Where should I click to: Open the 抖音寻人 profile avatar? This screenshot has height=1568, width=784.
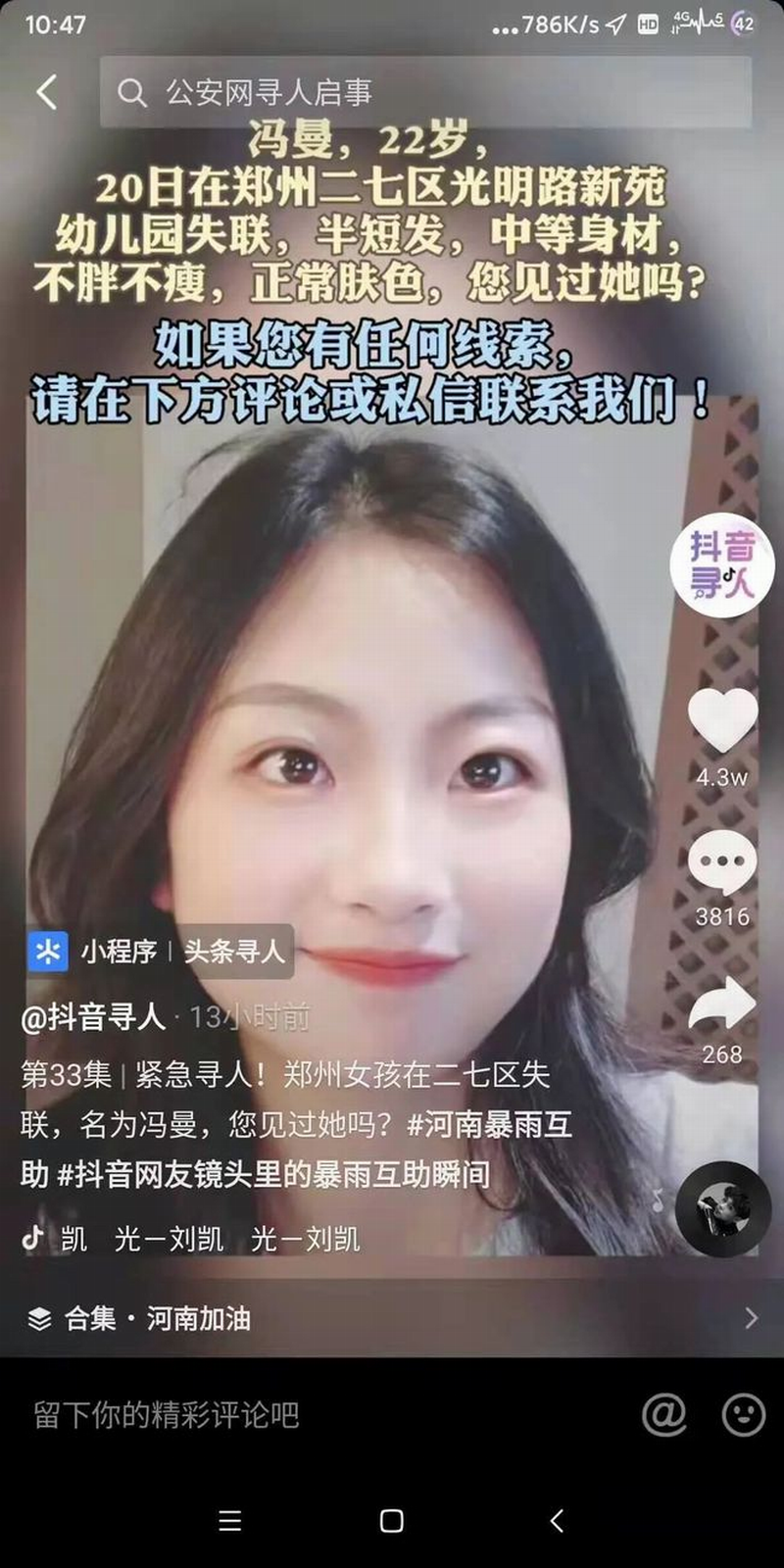(721, 564)
